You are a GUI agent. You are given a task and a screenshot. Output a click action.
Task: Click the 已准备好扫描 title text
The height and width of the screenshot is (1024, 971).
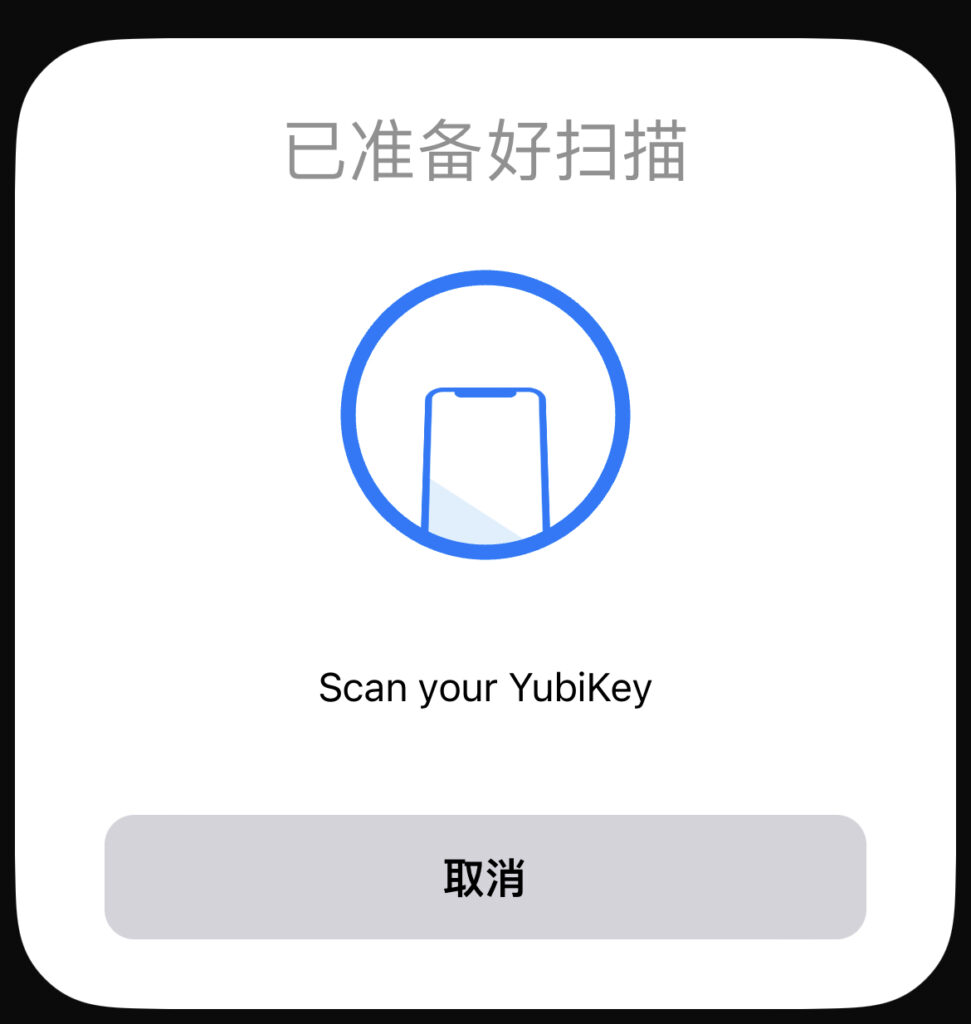(x=485, y=150)
